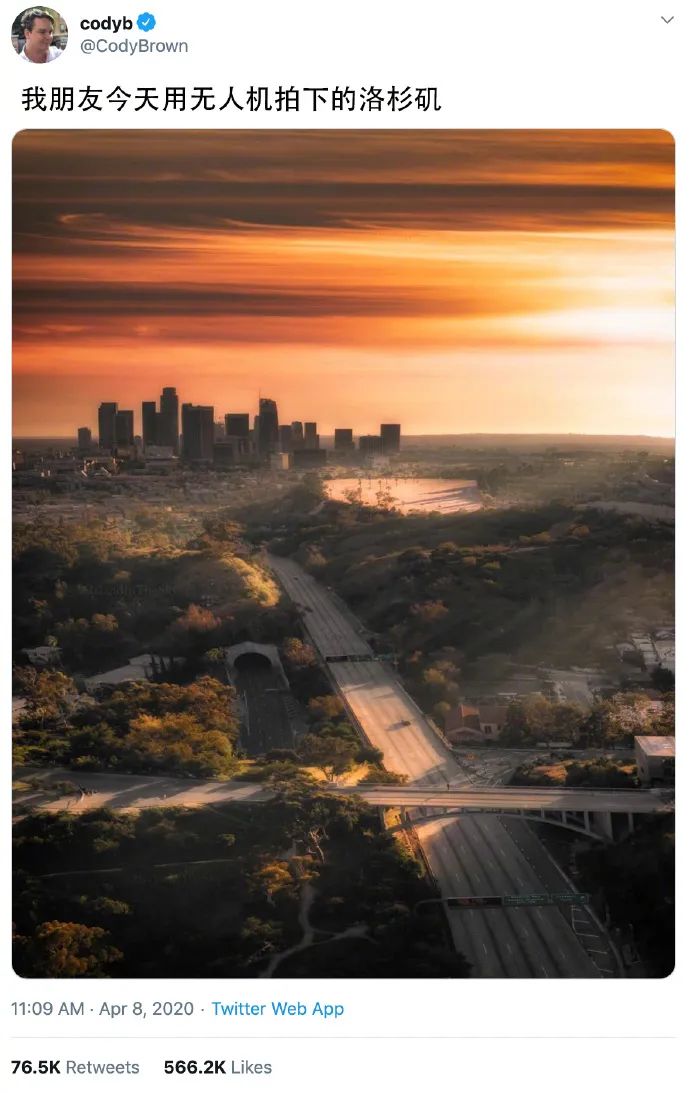Open the Twitter Web App source link
Image resolution: width=690 pixels, height=1093 pixels.
pos(277,1009)
